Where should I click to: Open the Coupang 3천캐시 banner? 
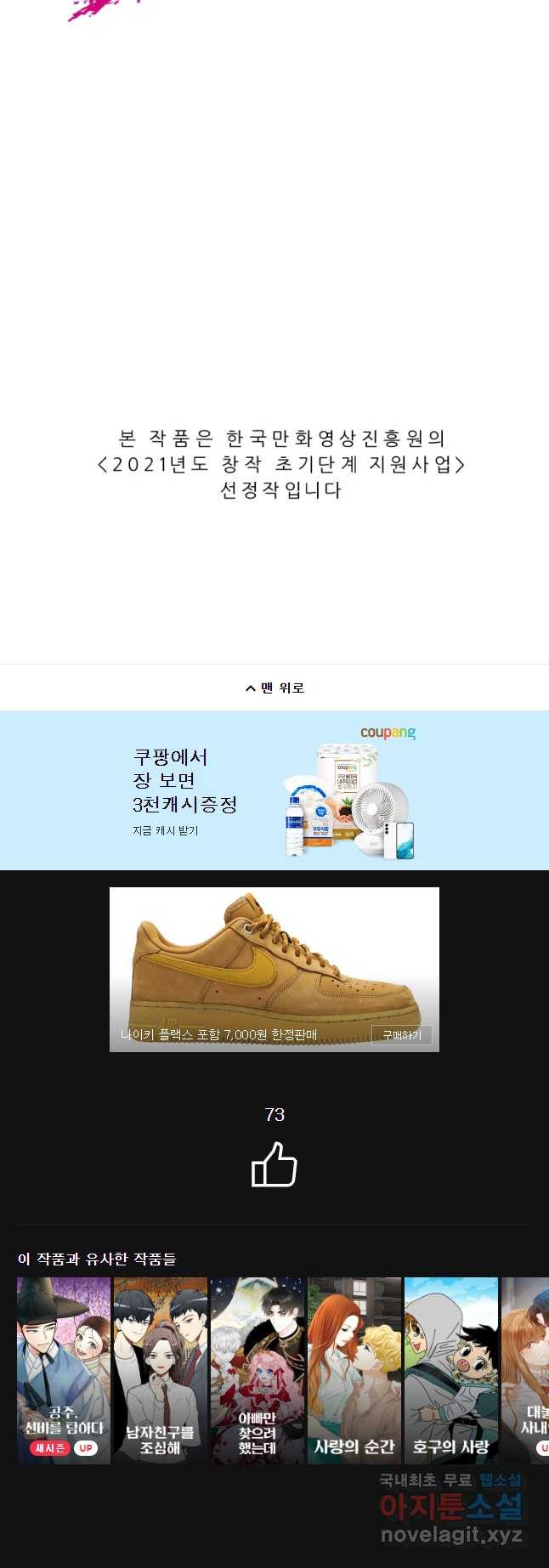(x=274, y=790)
